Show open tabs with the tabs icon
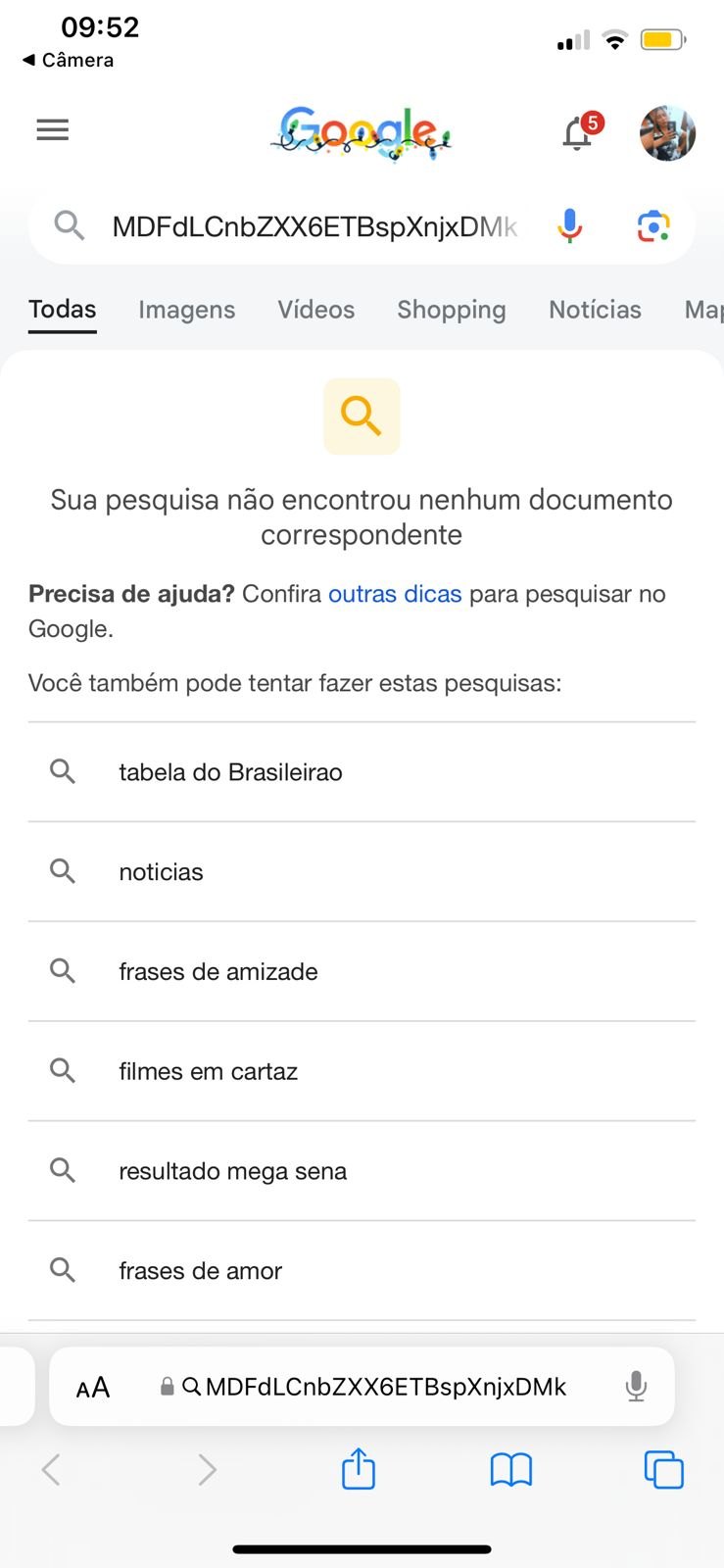724x1568 pixels. tap(663, 1469)
